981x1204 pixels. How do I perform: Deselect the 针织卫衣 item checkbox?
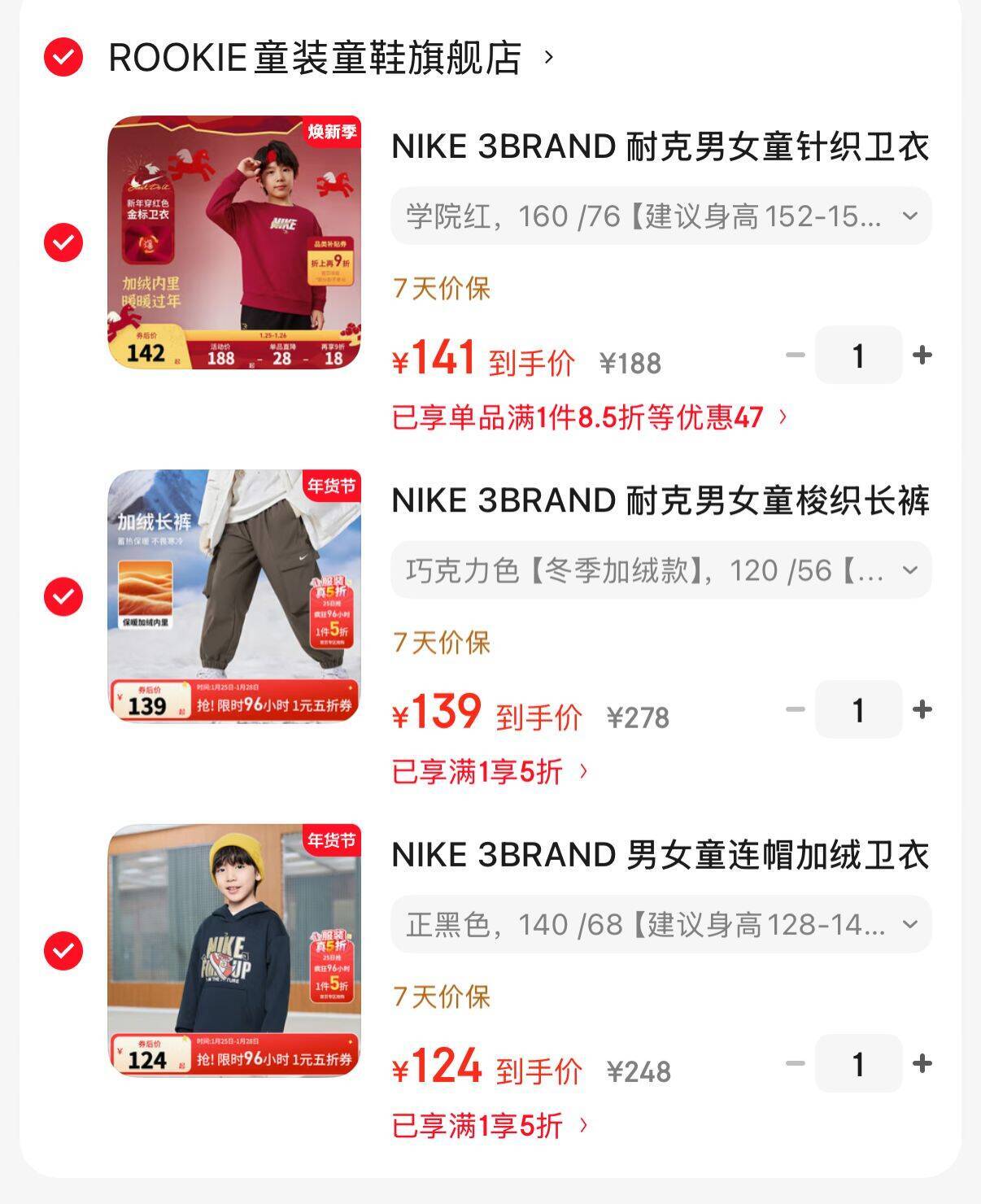[63, 242]
